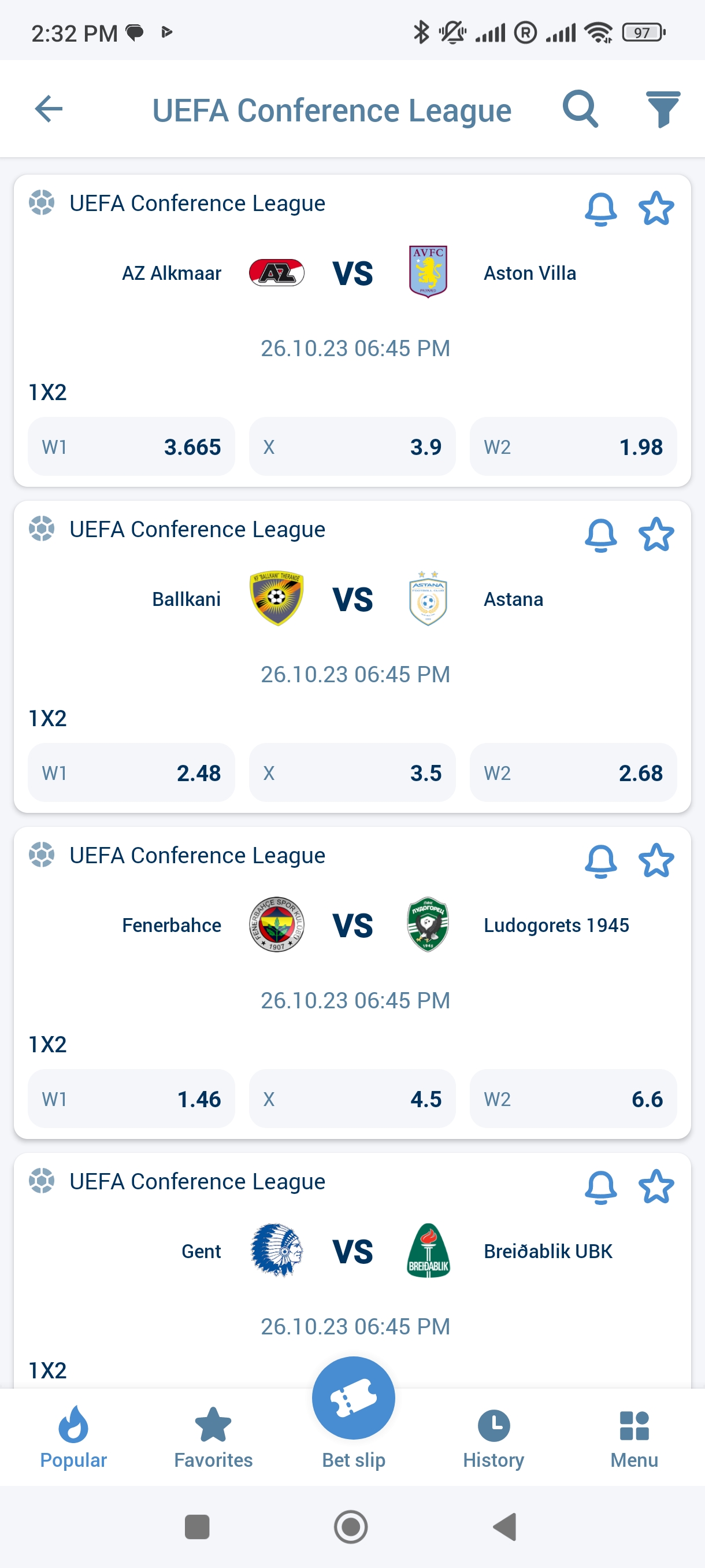Select W1 odds 3.665 for AZ Alkmaar
Viewport: 705px width, 1568px height.
pyautogui.click(x=131, y=447)
